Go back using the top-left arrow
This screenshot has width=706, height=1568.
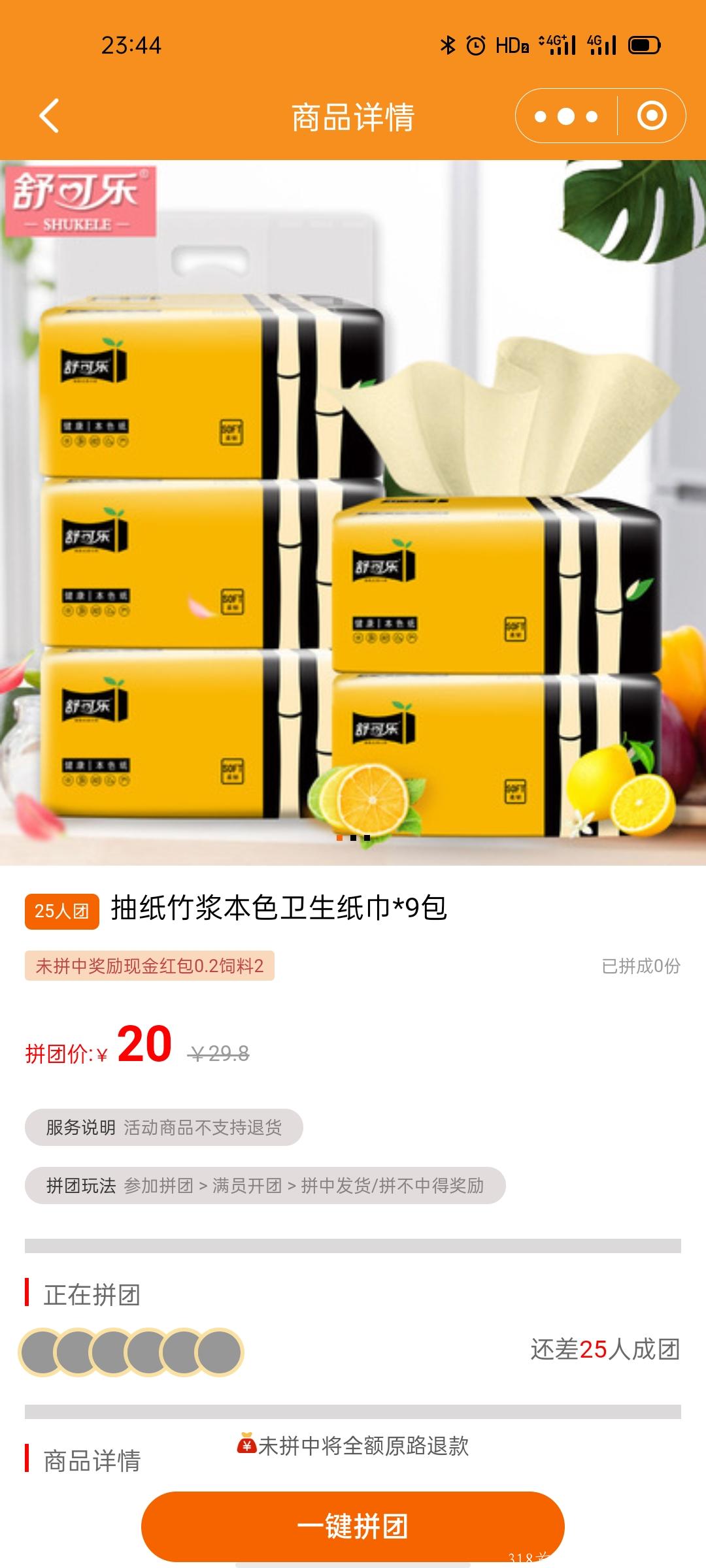[50, 116]
